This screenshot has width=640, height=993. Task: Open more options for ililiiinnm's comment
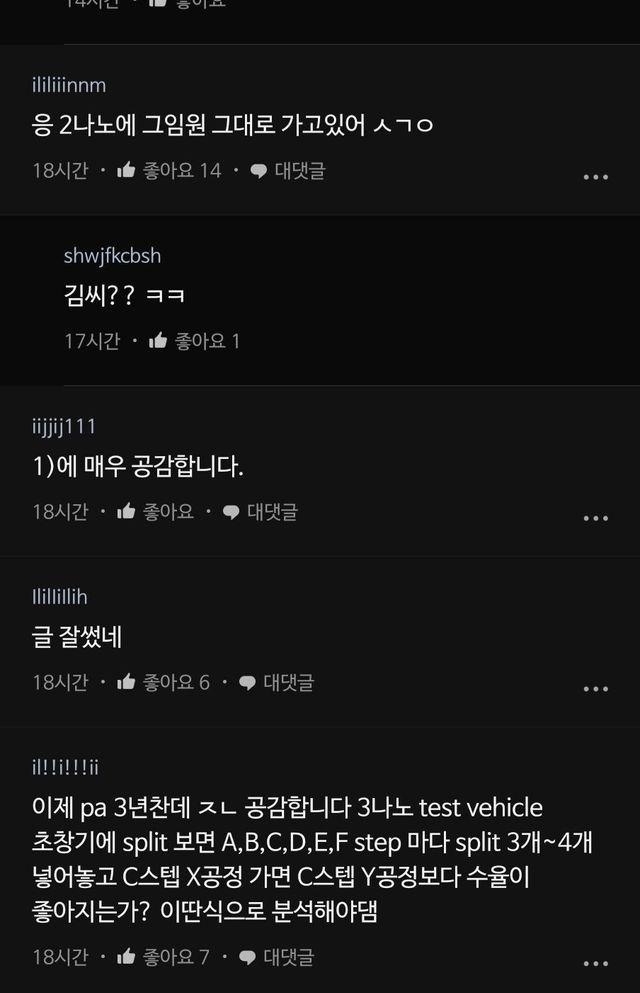tap(595, 177)
